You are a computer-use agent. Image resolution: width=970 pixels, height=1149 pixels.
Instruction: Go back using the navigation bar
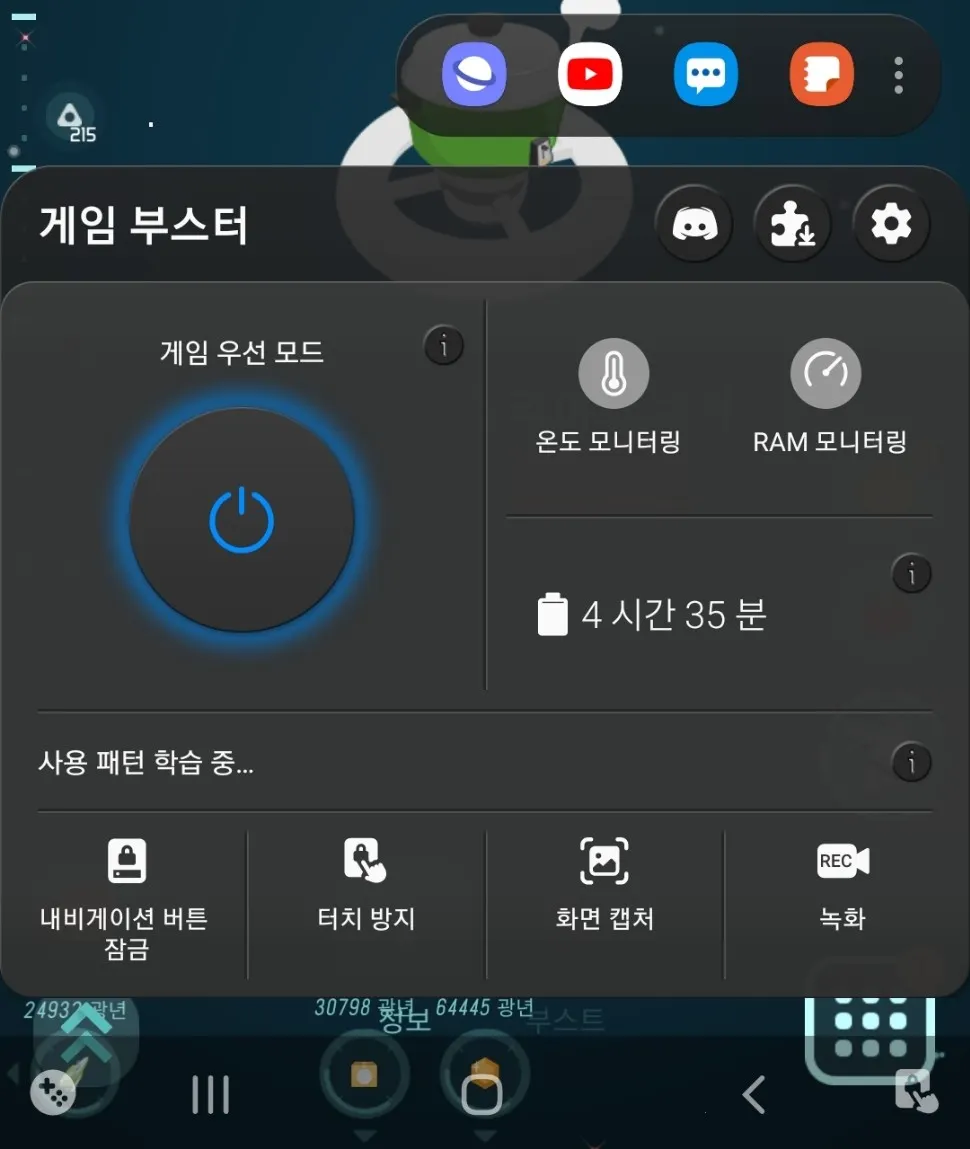pos(755,1095)
